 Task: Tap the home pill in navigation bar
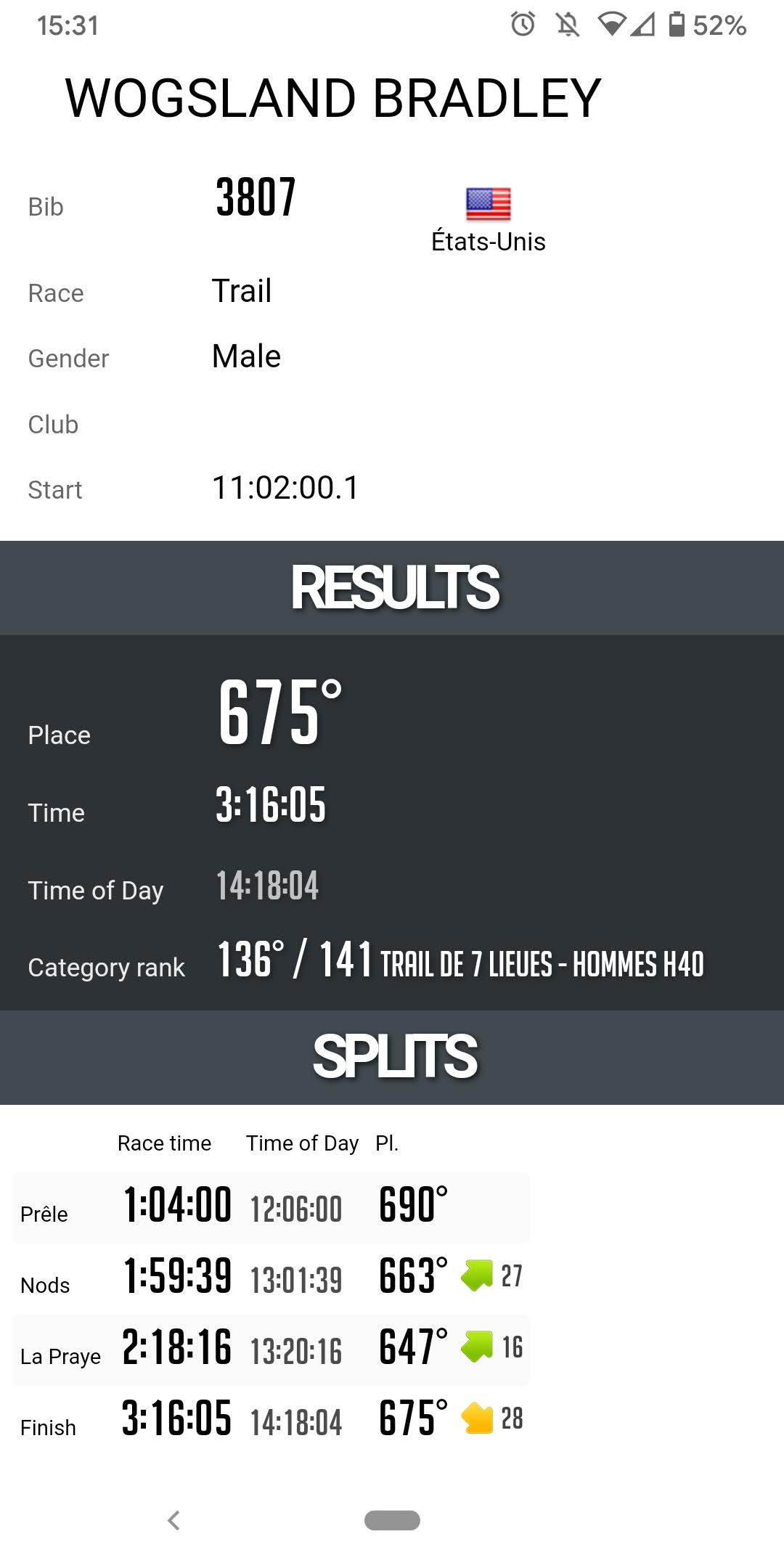[x=392, y=1520]
